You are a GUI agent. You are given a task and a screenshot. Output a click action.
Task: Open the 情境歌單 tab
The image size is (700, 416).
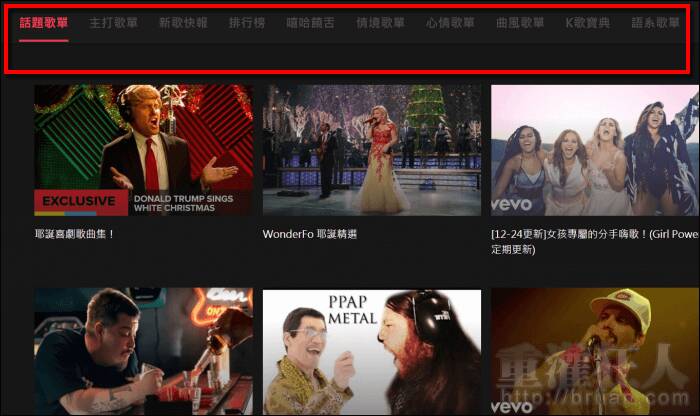click(x=380, y=22)
